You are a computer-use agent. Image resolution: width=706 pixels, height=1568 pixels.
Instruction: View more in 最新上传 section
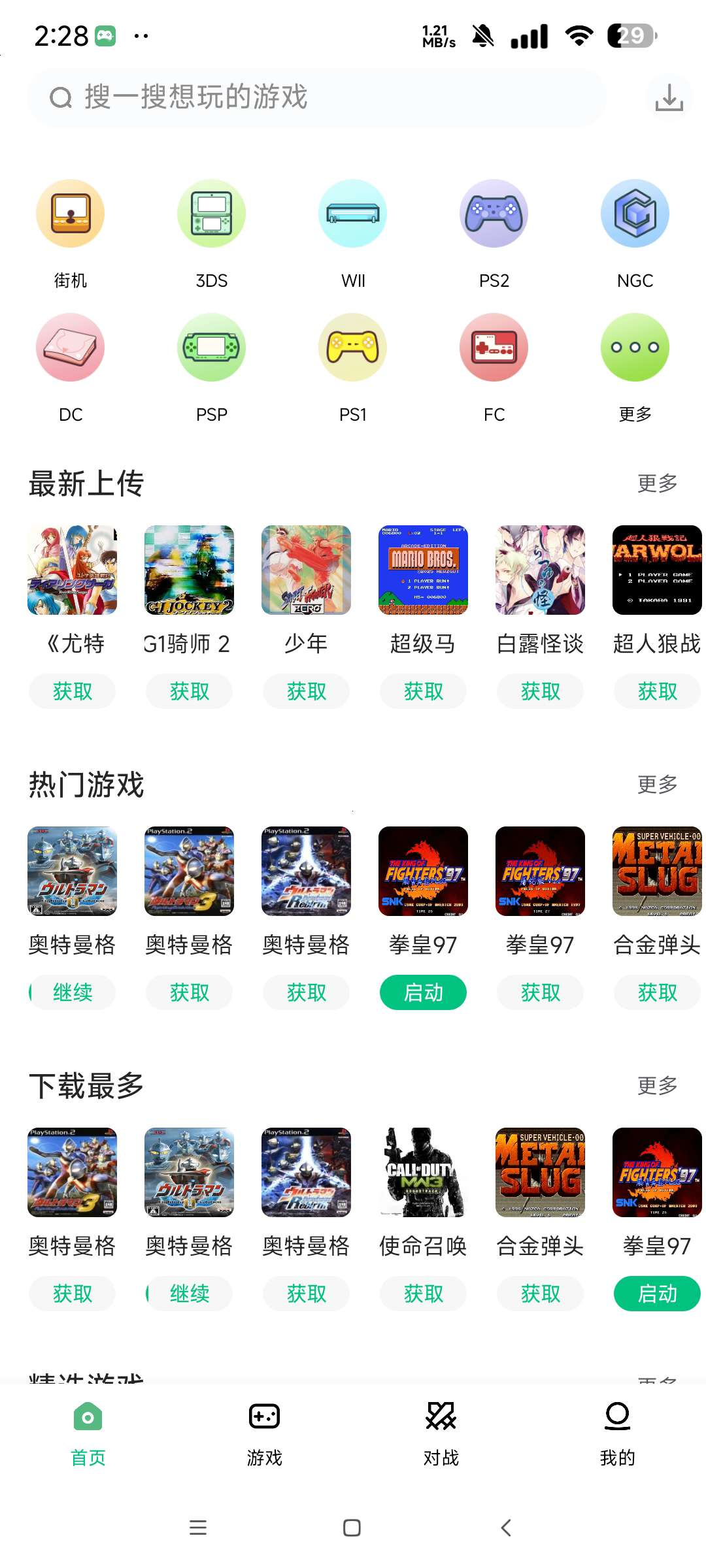click(657, 483)
